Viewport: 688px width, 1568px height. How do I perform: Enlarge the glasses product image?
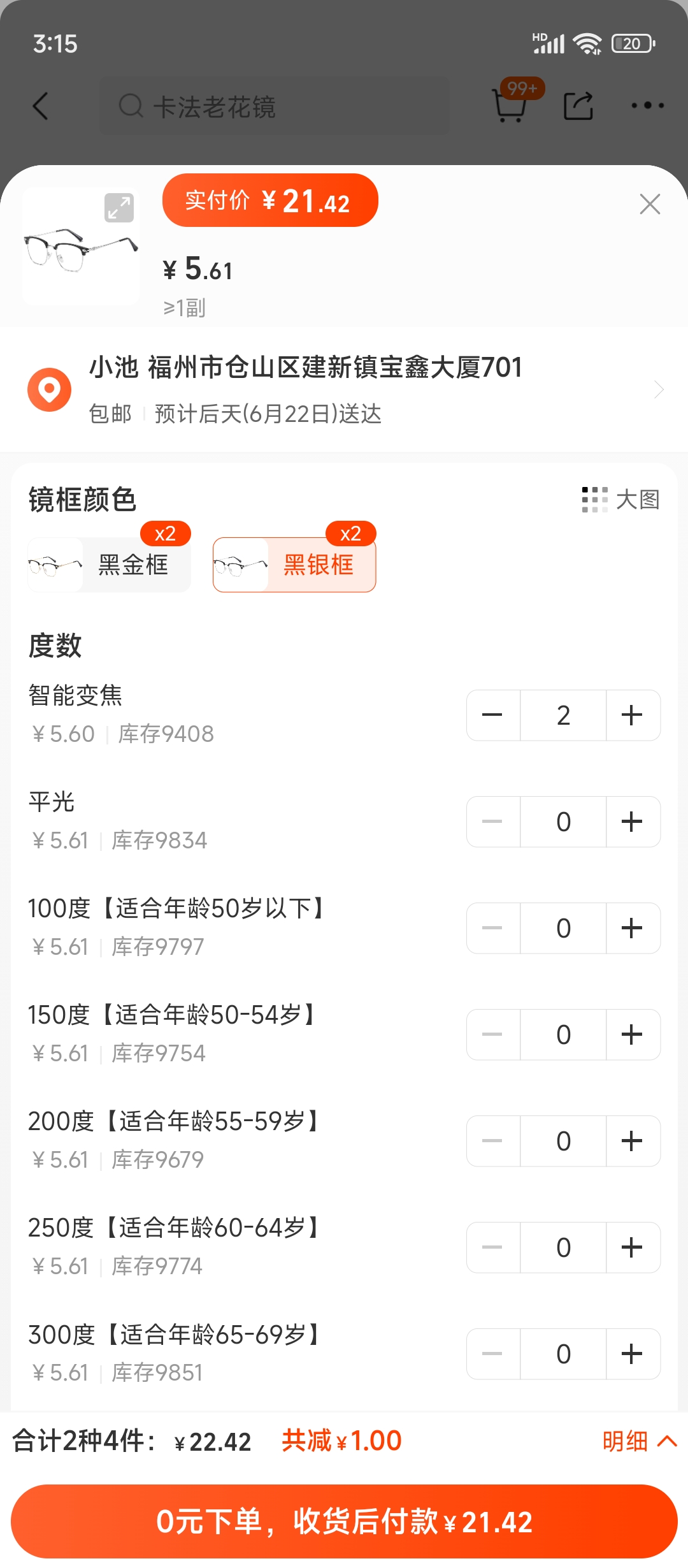point(119,208)
